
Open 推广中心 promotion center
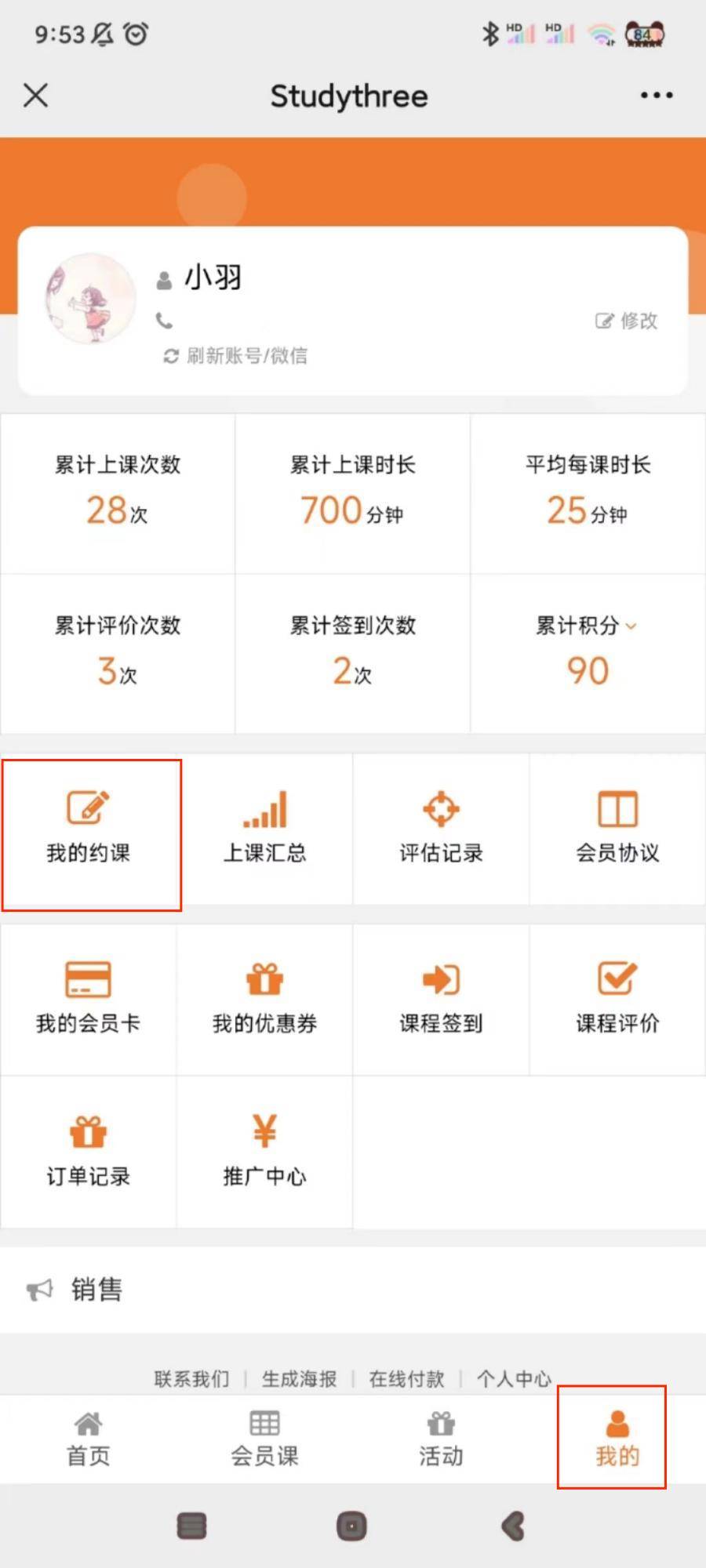[264, 1151]
